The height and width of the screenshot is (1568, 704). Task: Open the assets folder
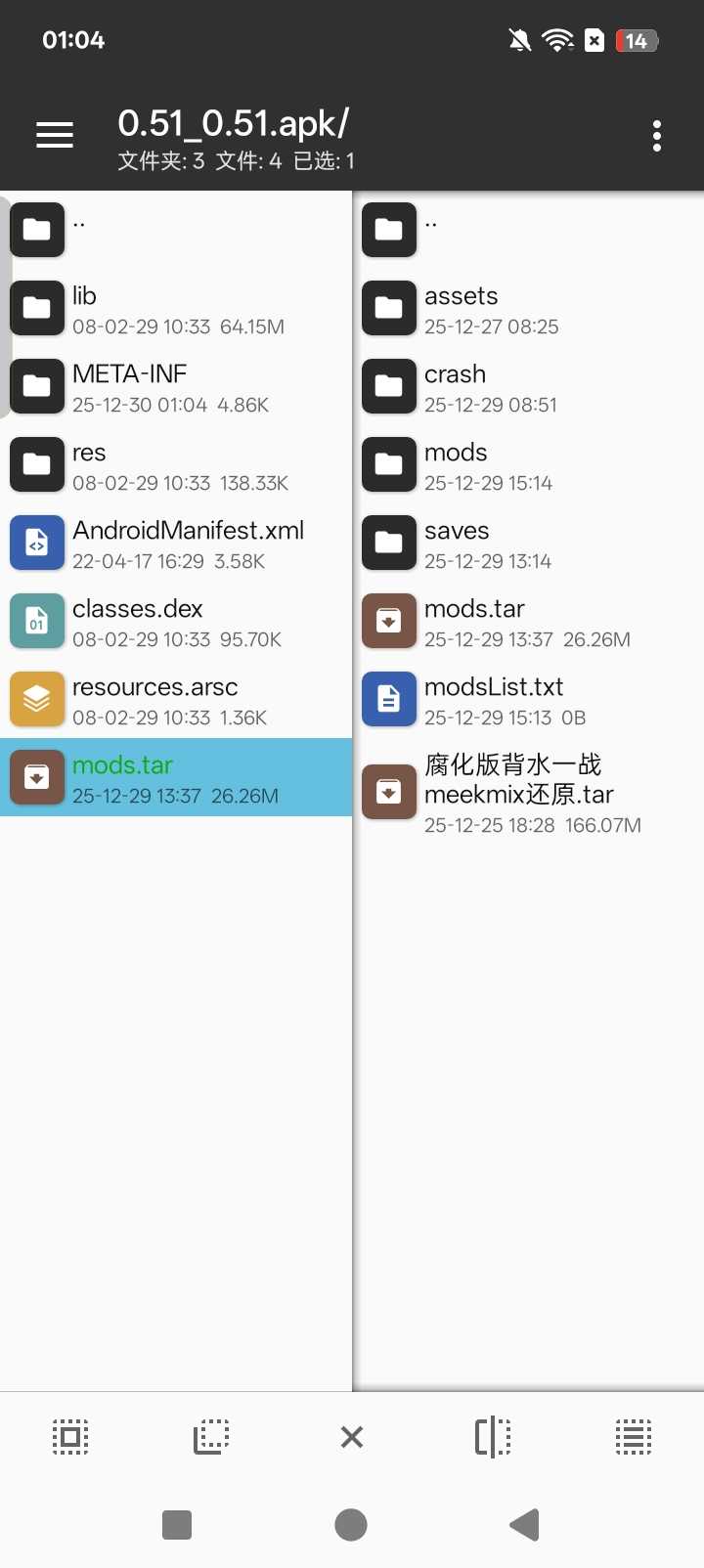coord(528,308)
